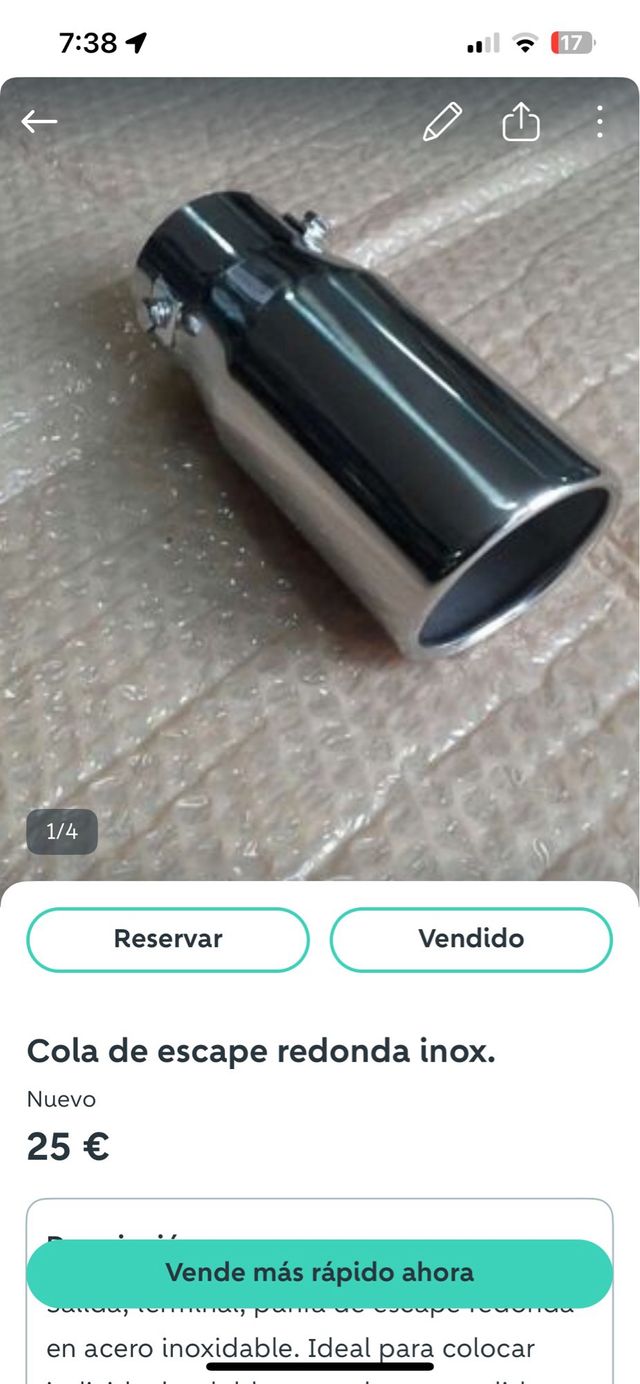This screenshot has width=640, height=1384.
Task: Tap Vende más rápido ahora
Action: 319,1273
